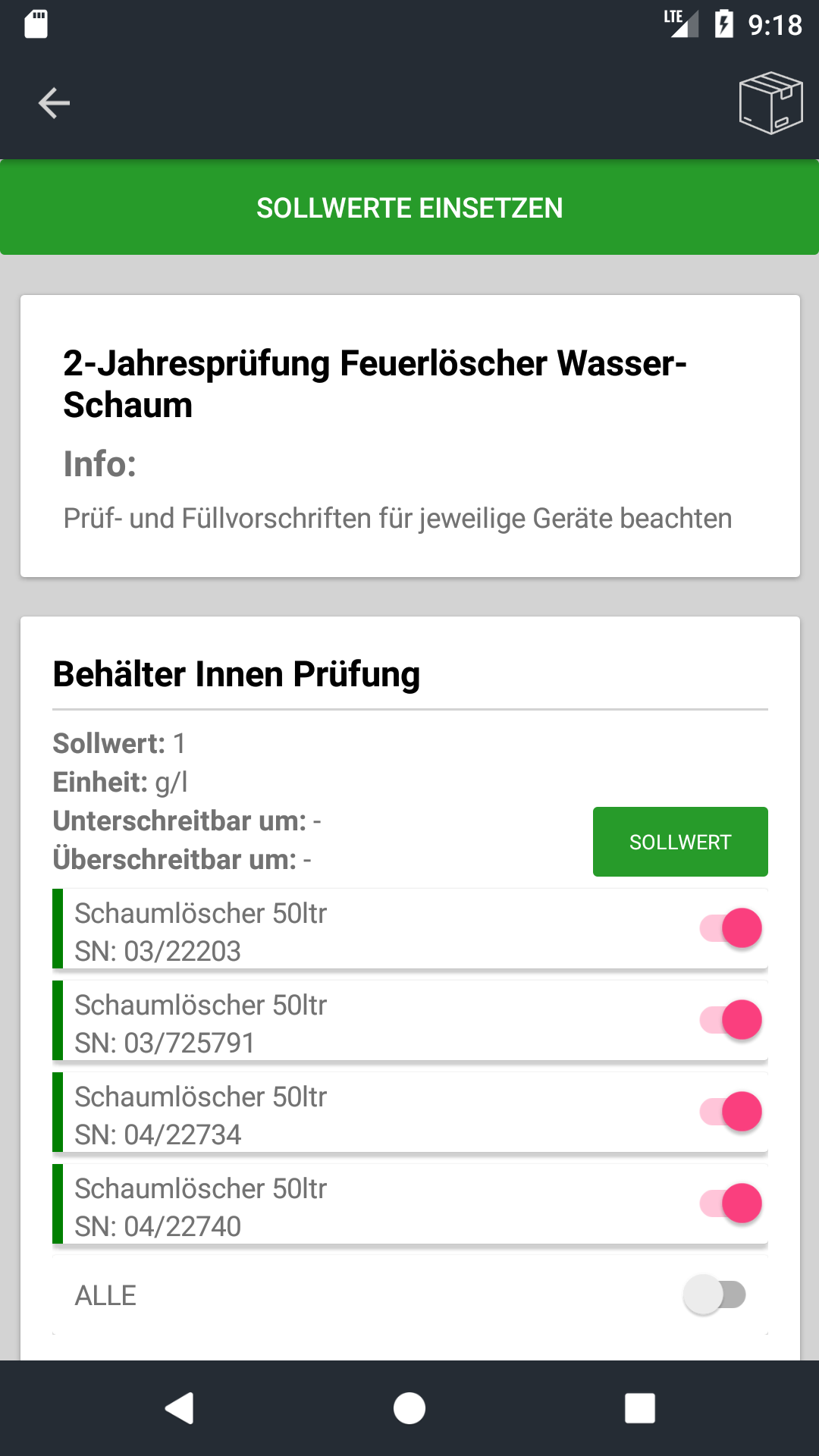Enable the ALLE toggle
This screenshot has height=1456, width=819.
(715, 1295)
